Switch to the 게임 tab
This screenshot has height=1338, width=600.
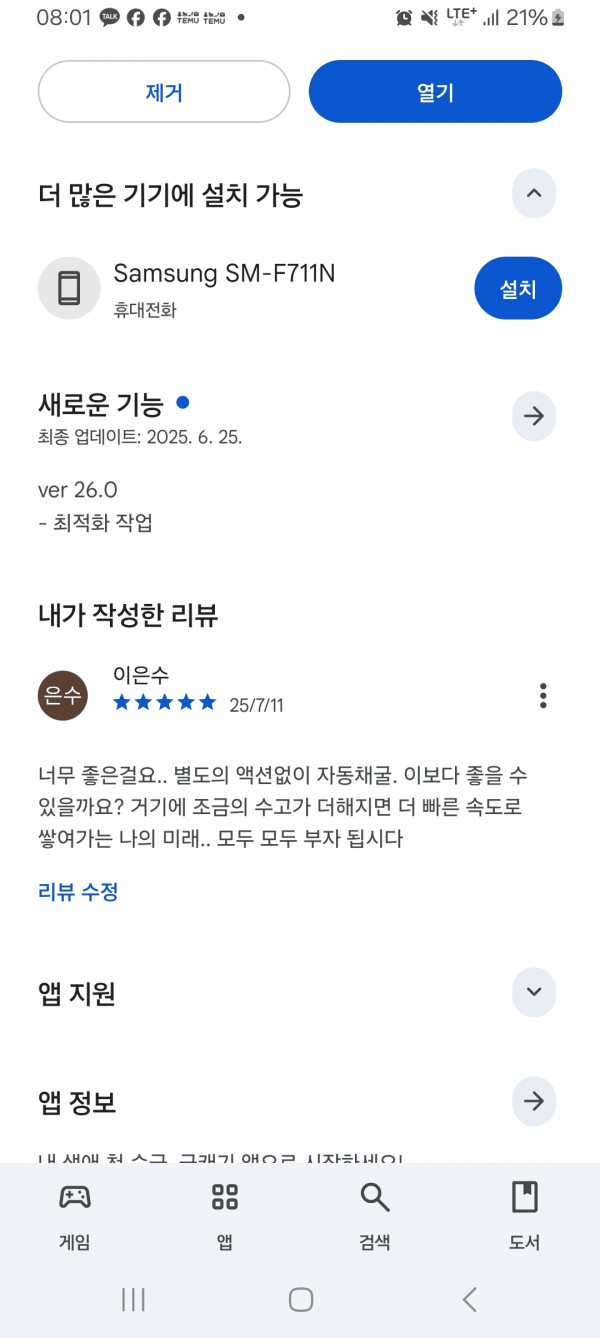tap(75, 1216)
